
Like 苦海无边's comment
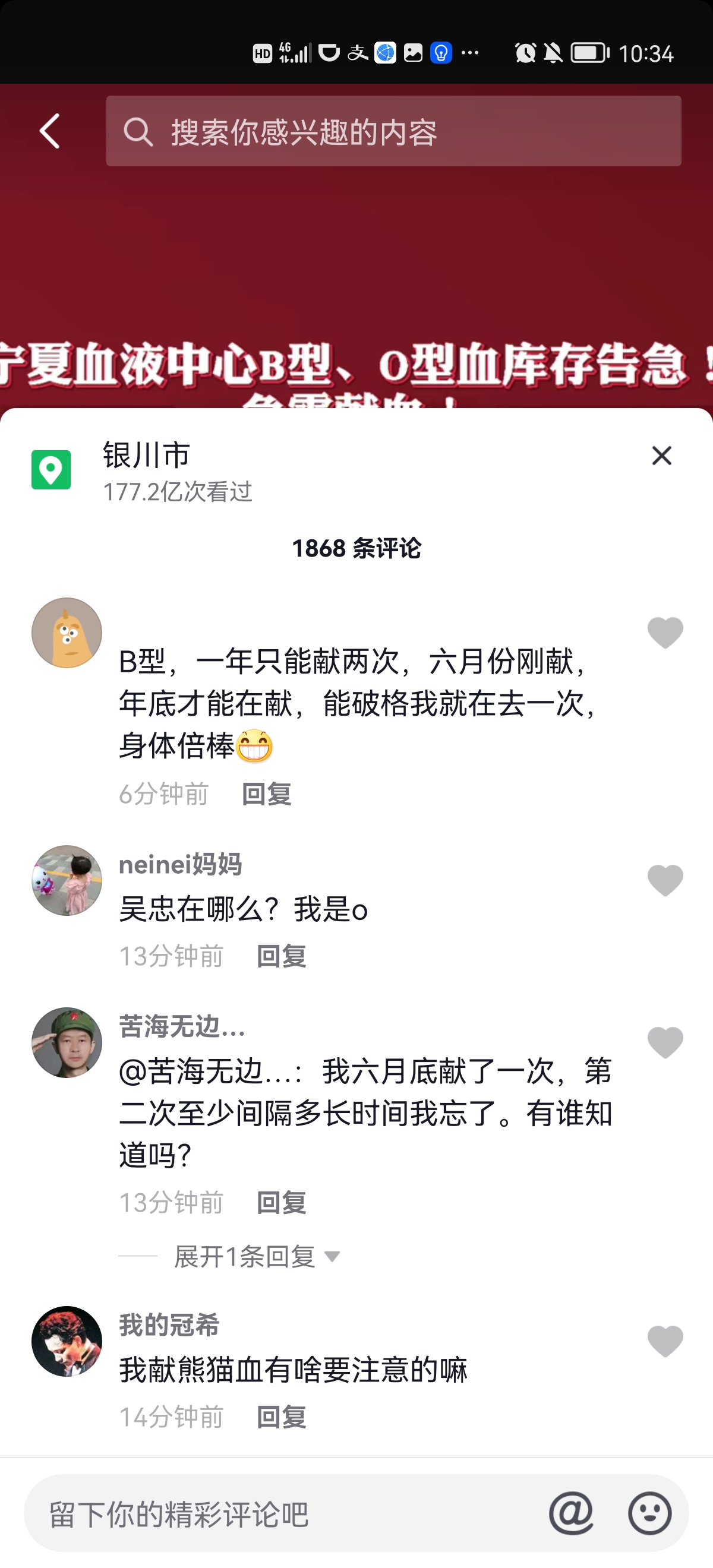click(665, 1042)
